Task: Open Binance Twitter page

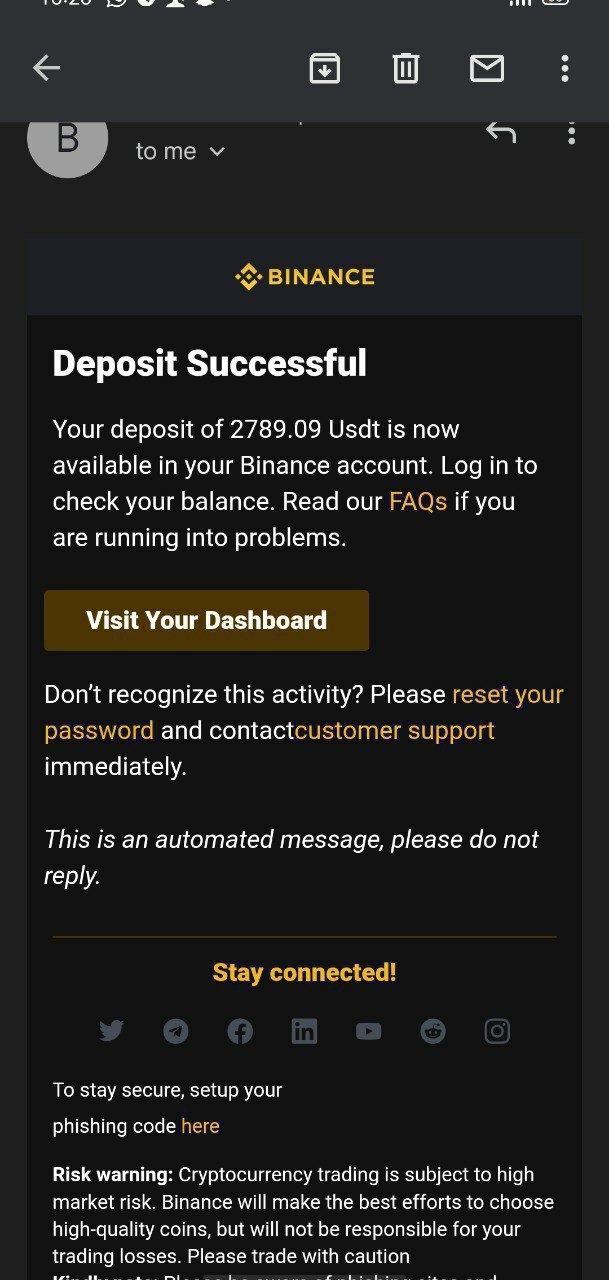Action: click(112, 1031)
